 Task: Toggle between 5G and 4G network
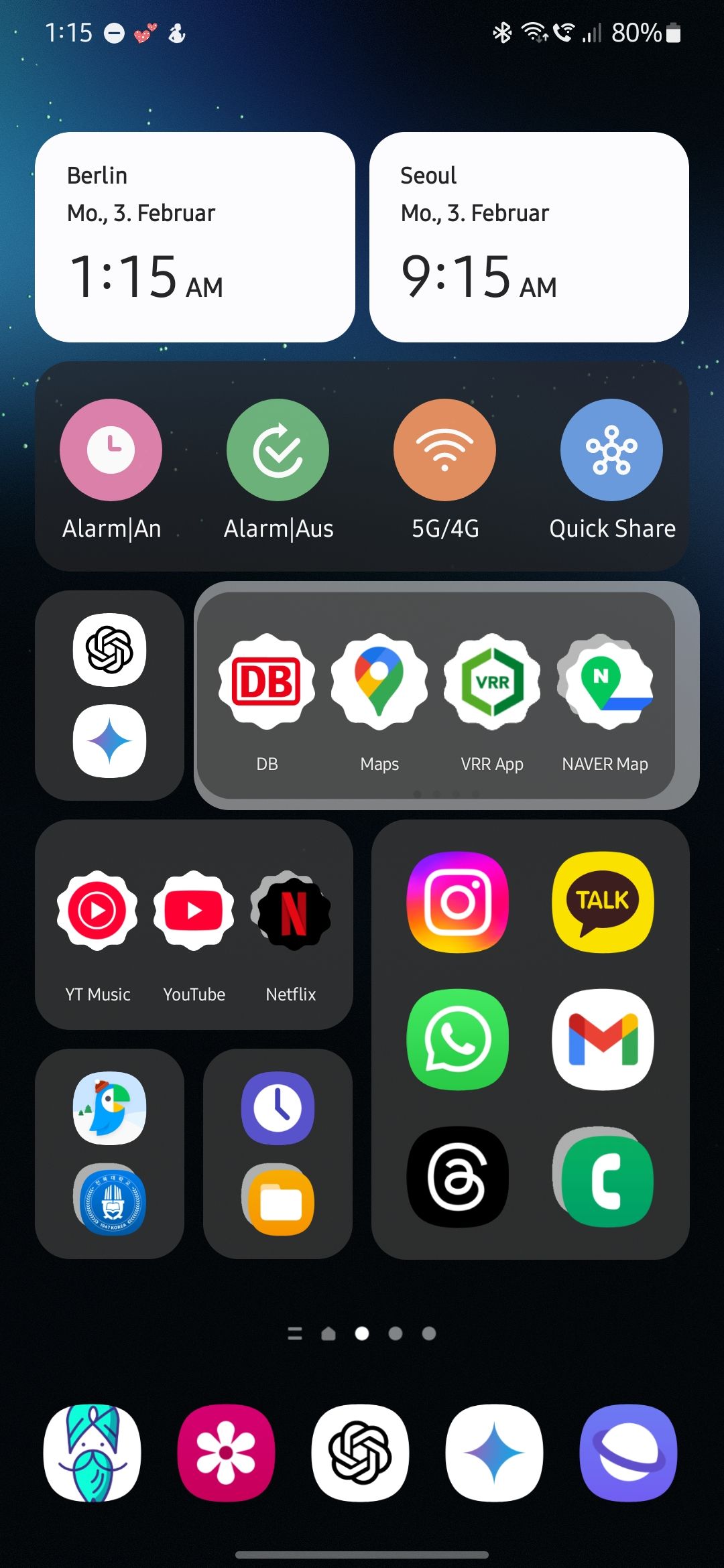[444, 450]
